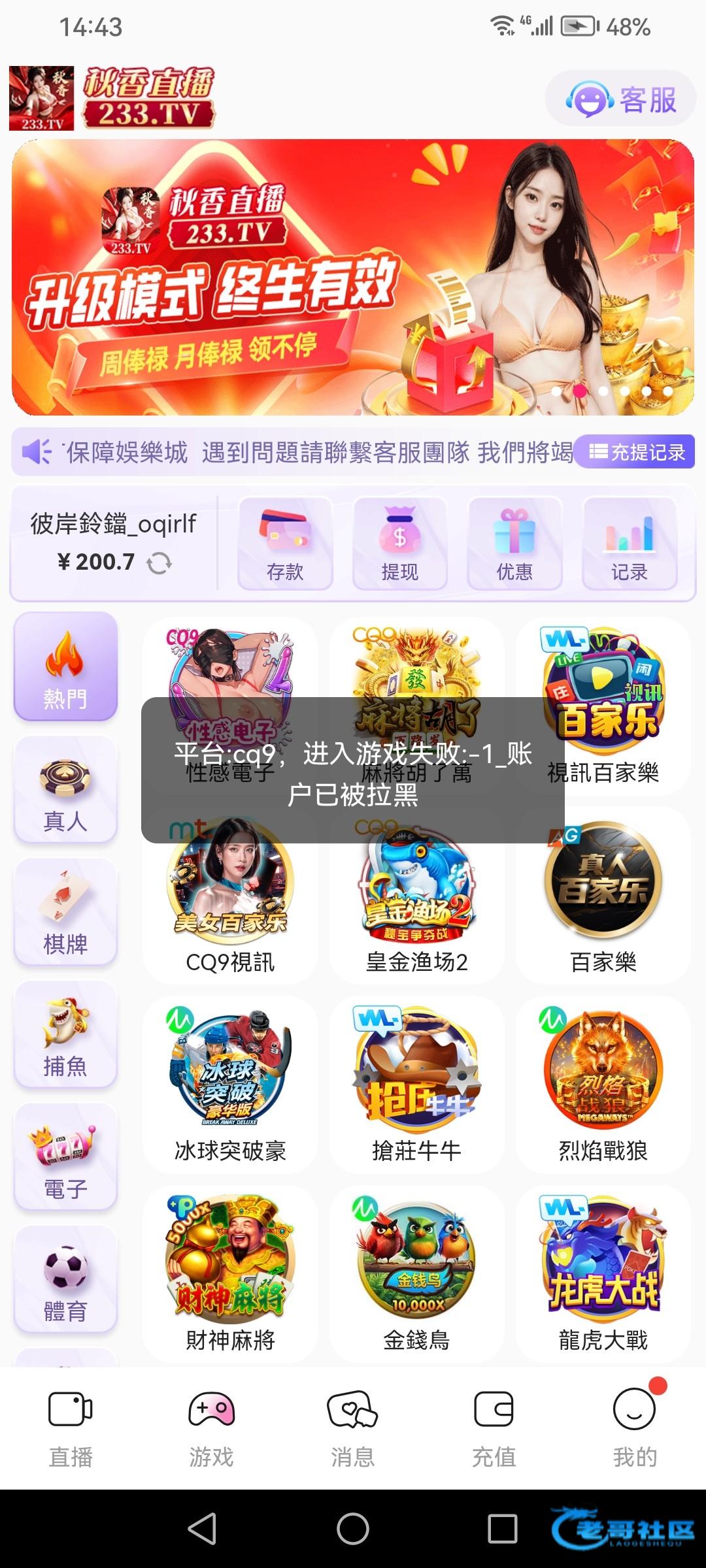This screenshot has height=1568, width=706.
Task: Select the 真人 category
Action: click(x=65, y=790)
